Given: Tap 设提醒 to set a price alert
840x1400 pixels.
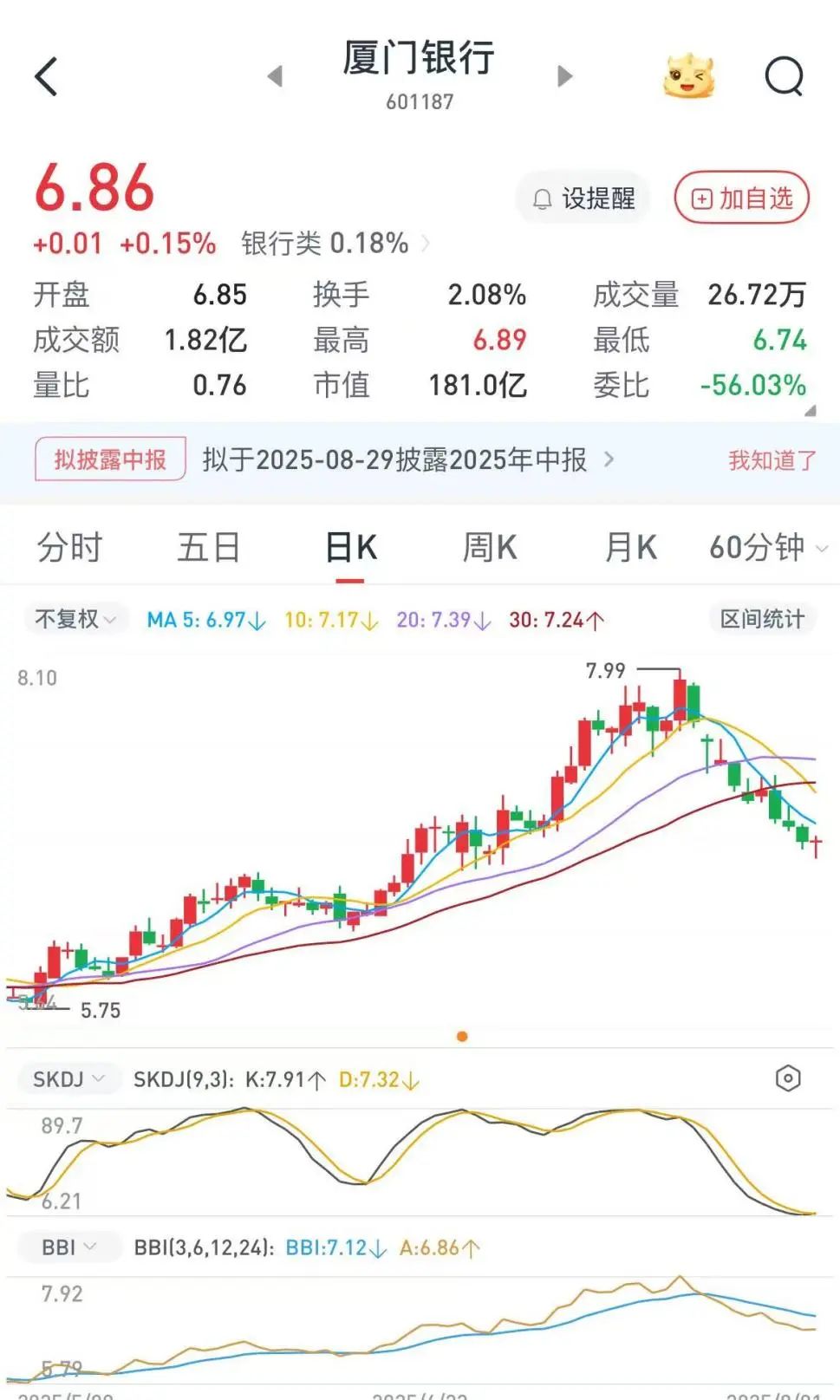Looking at the screenshot, I should click(583, 199).
